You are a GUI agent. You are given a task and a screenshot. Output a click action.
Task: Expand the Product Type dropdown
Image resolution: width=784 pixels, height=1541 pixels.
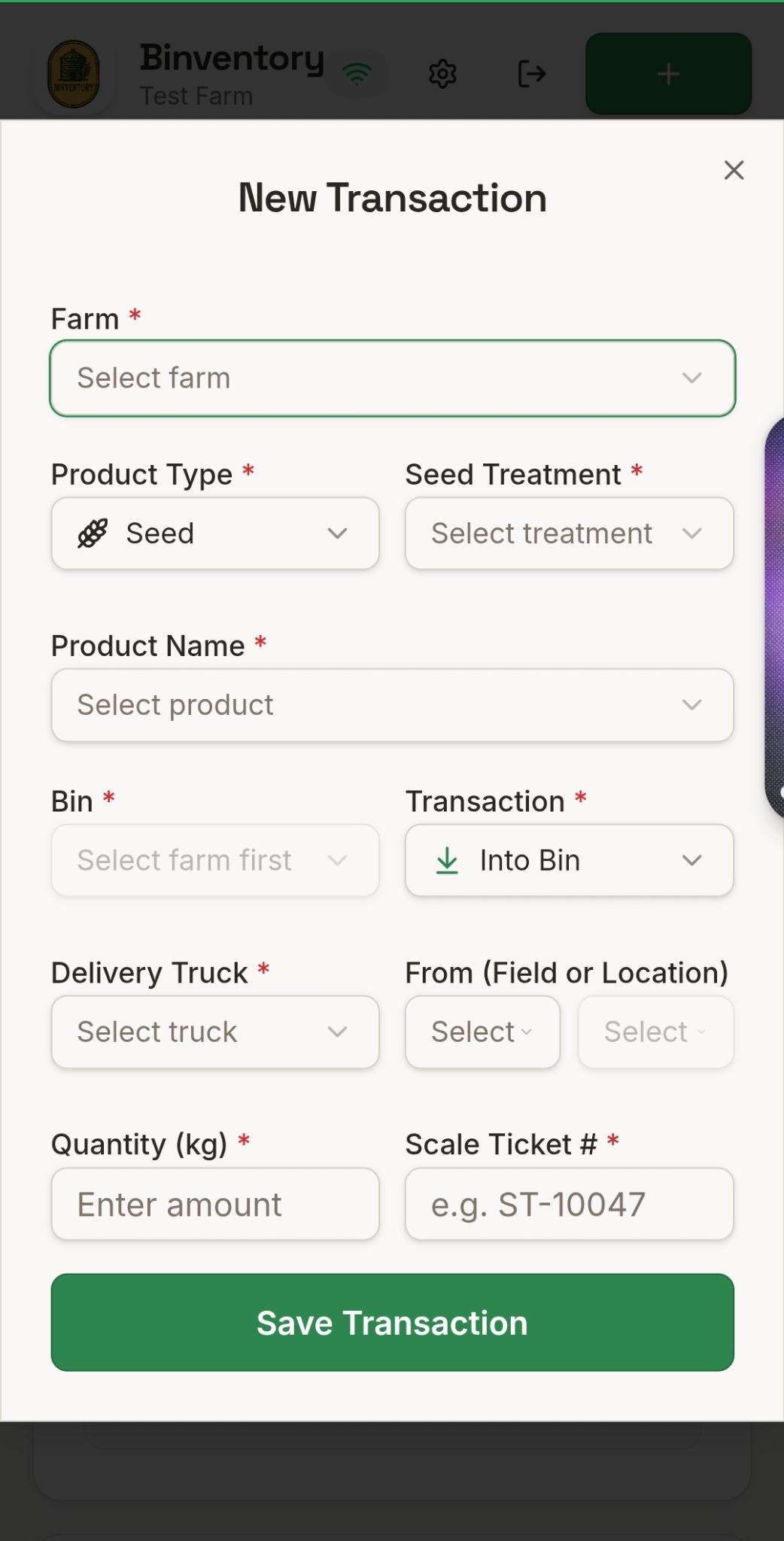tap(214, 533)
